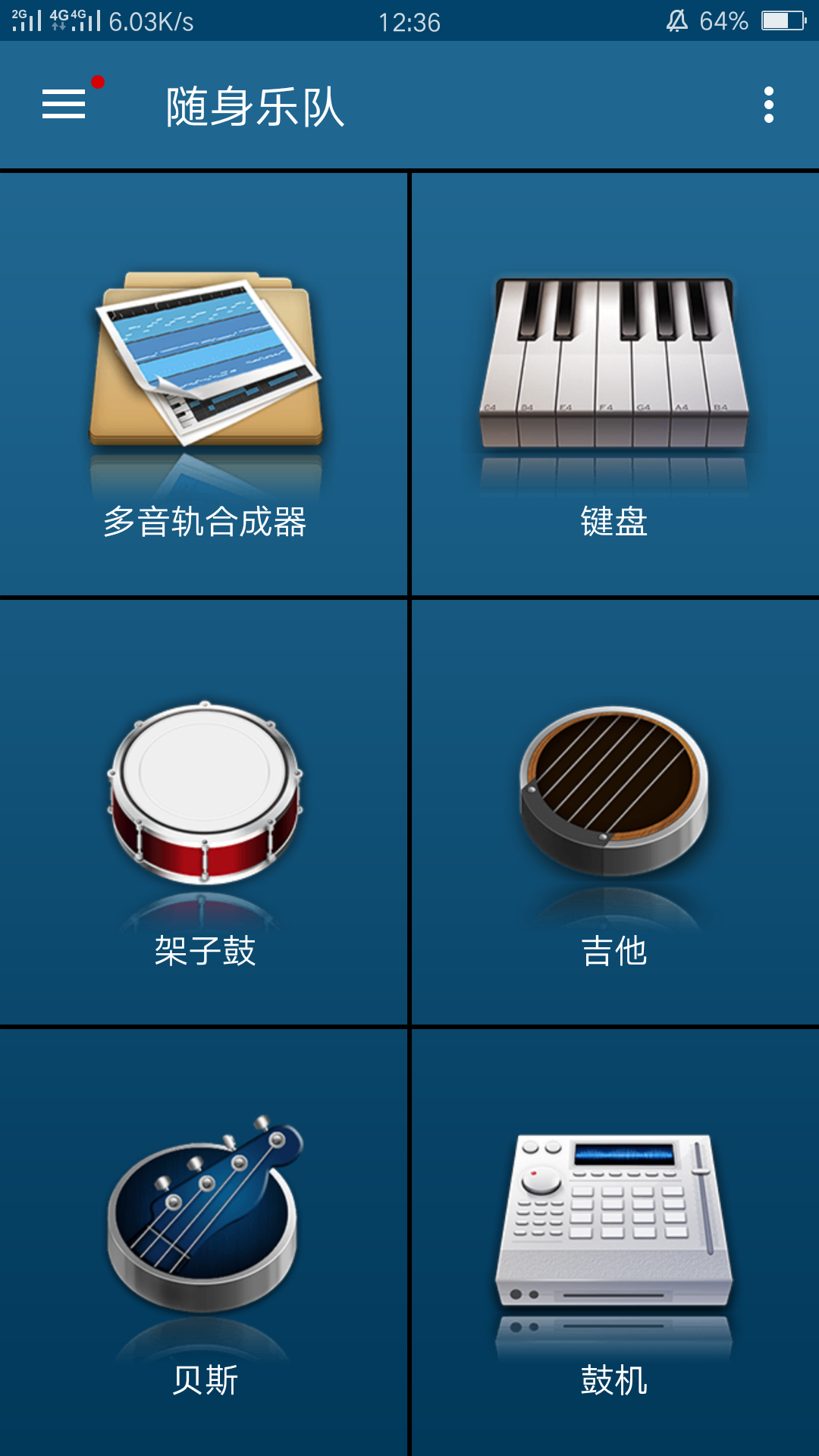This screenshot has width=819, height=1456.
Task: Choose the 吉他 guitar instrument
Action: pos(614,811)
